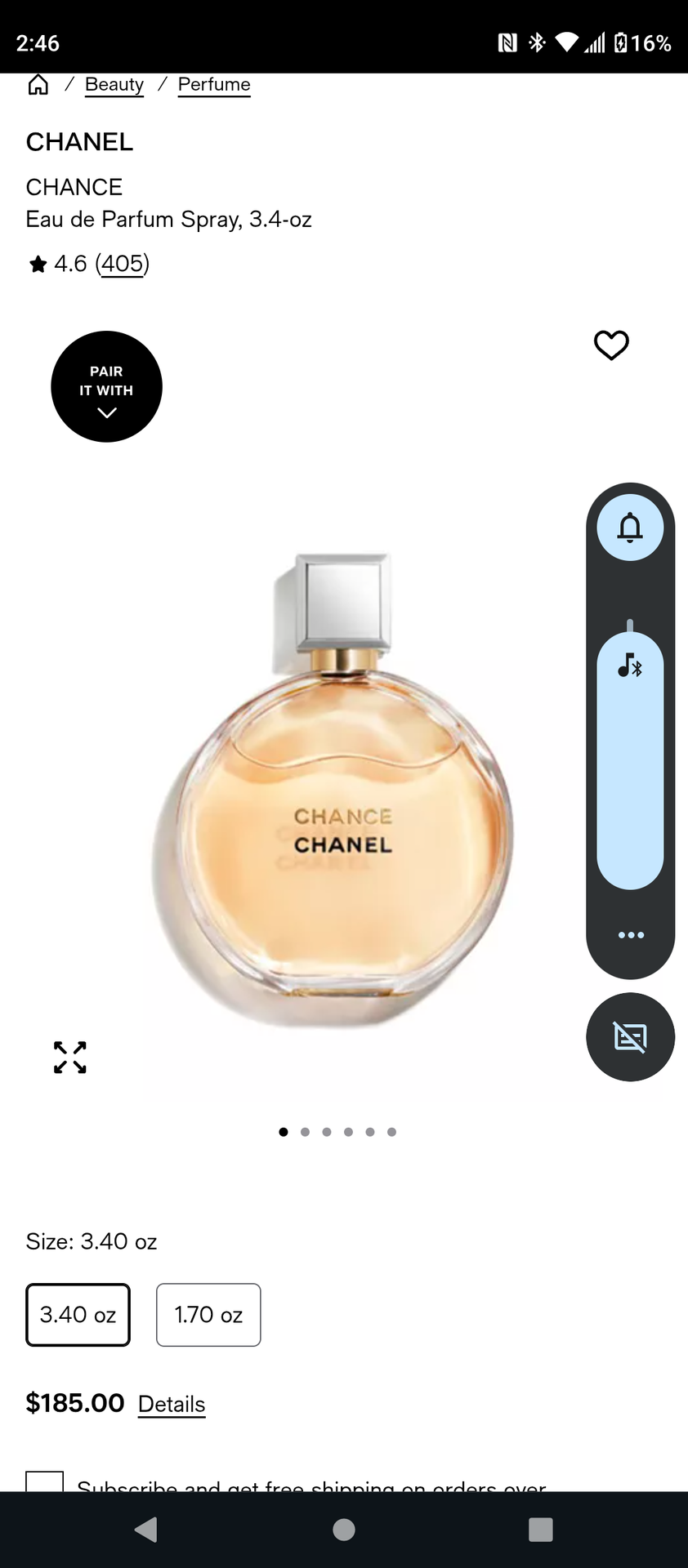Open price Details link
Screen dimensions: 688x1568
(x=172, y=1404)
